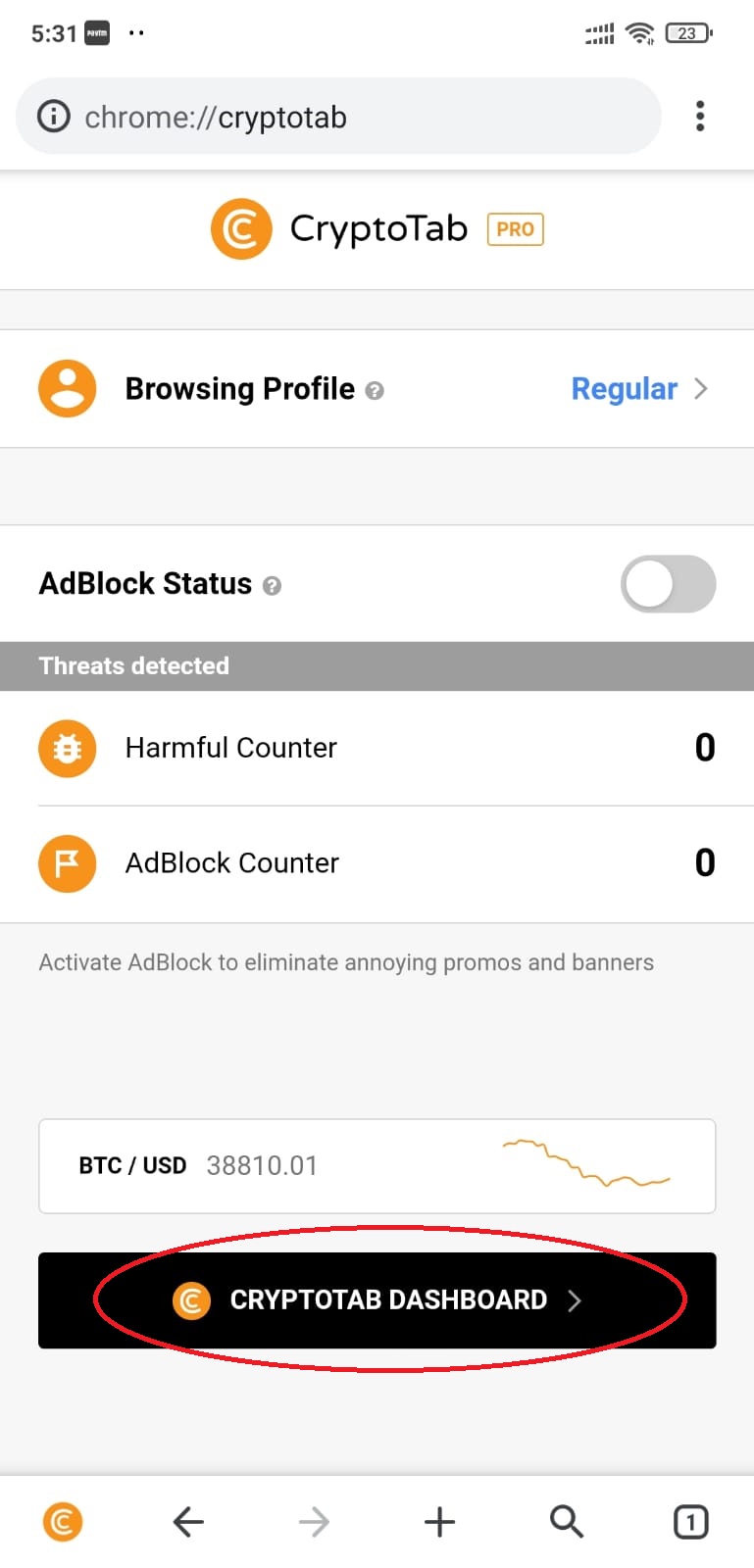Open the three-dot overflow menu
Image resolution: width=754 pixels, height=1568 pixels.
point(700,116)
